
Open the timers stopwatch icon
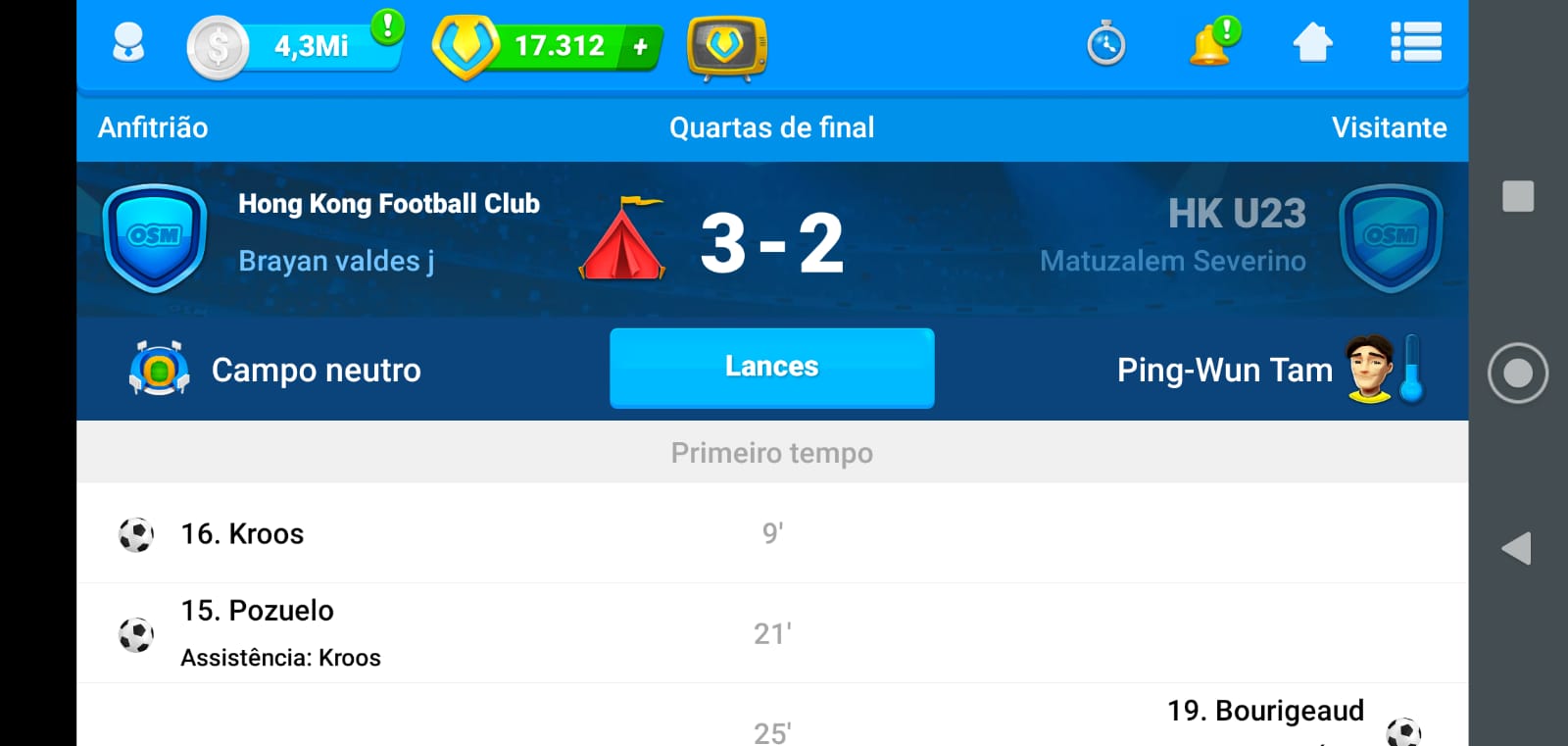[1106, 45]
